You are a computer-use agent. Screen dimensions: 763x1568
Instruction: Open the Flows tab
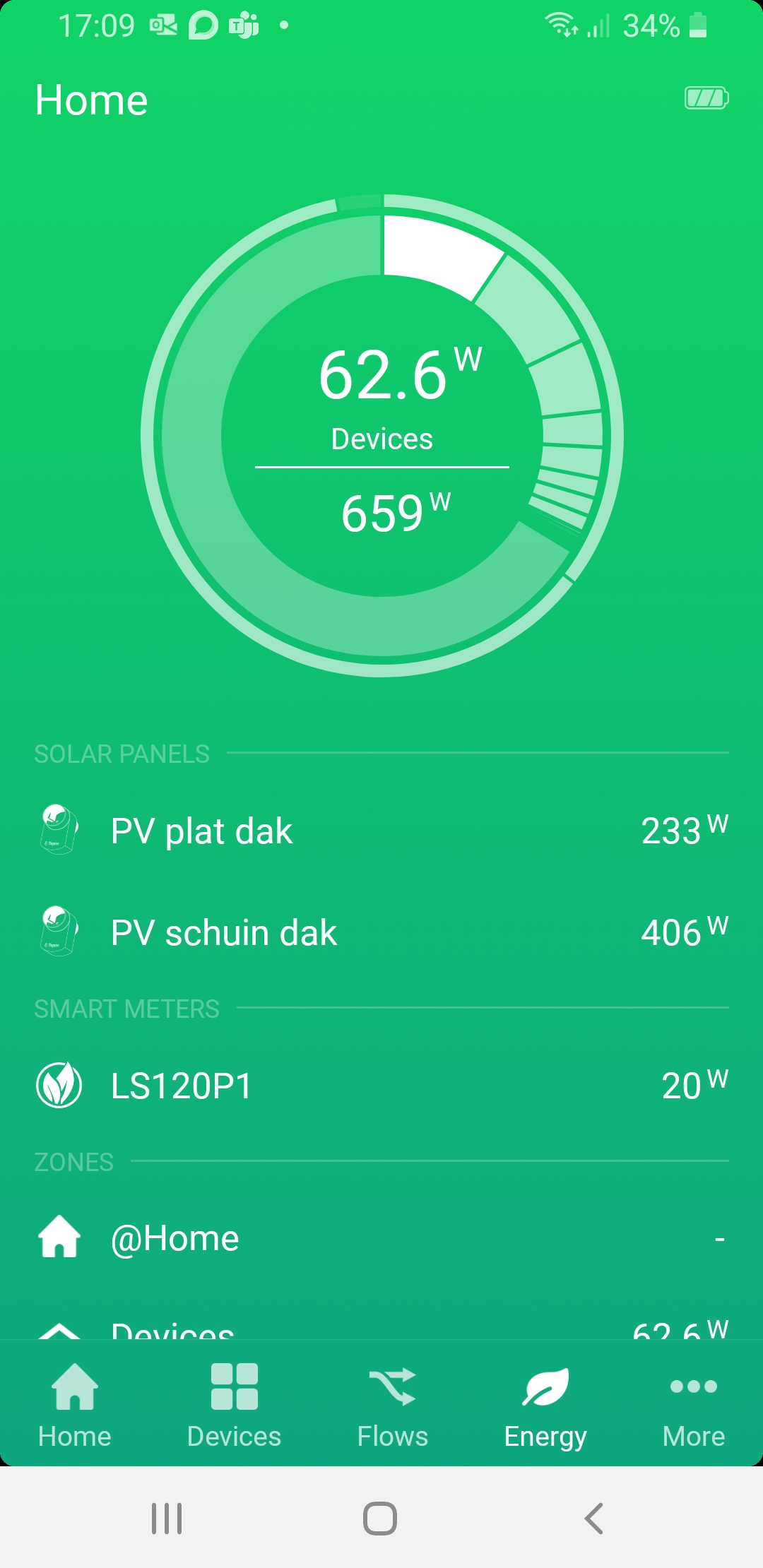(393, 1406)
